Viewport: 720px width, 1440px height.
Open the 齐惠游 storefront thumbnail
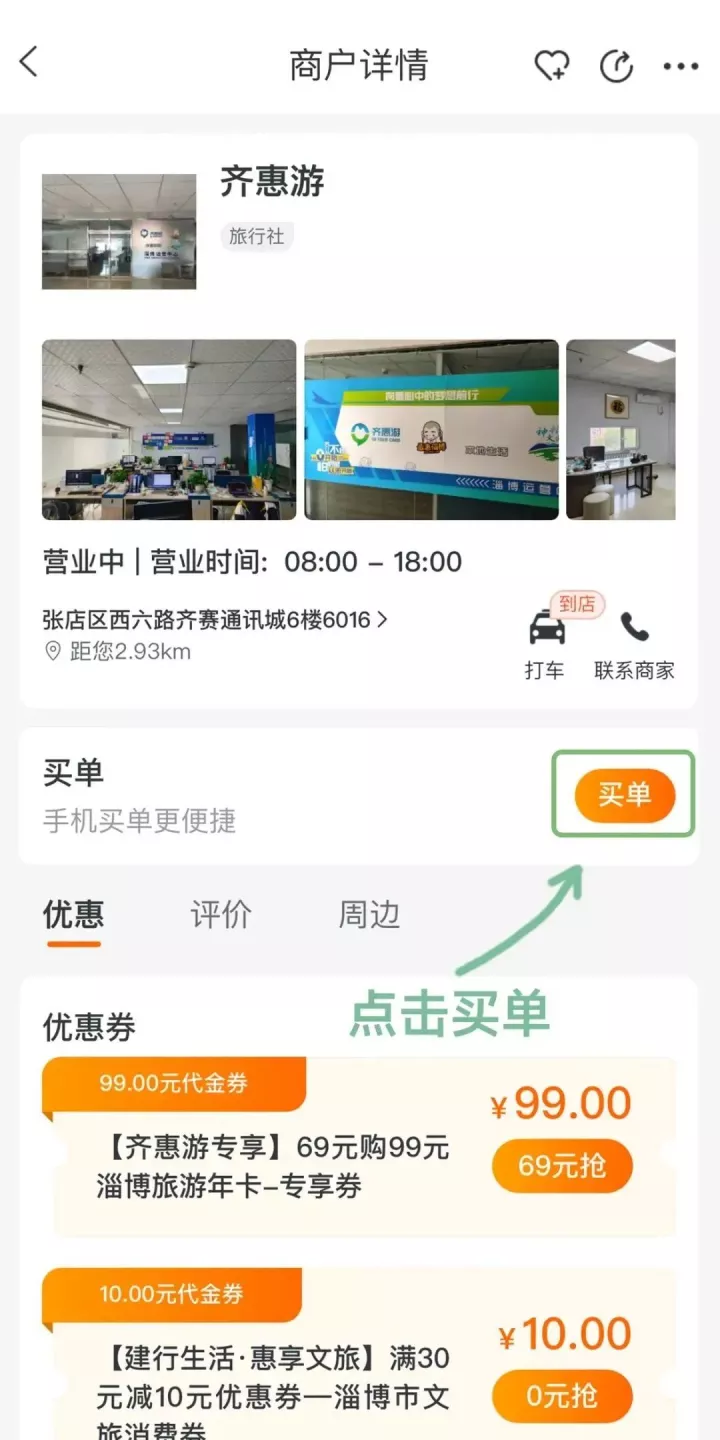coord(119,231)
